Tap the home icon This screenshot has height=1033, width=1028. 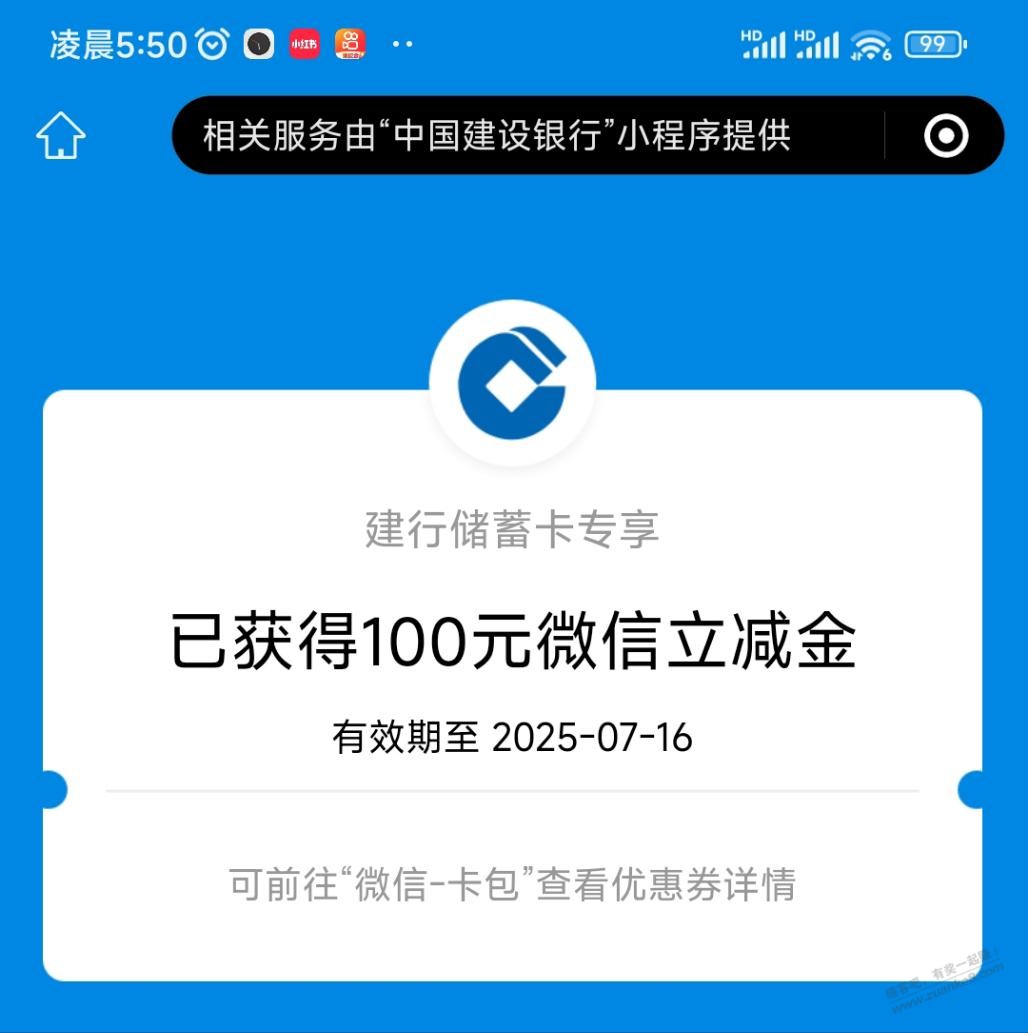(x=61, y=135)
